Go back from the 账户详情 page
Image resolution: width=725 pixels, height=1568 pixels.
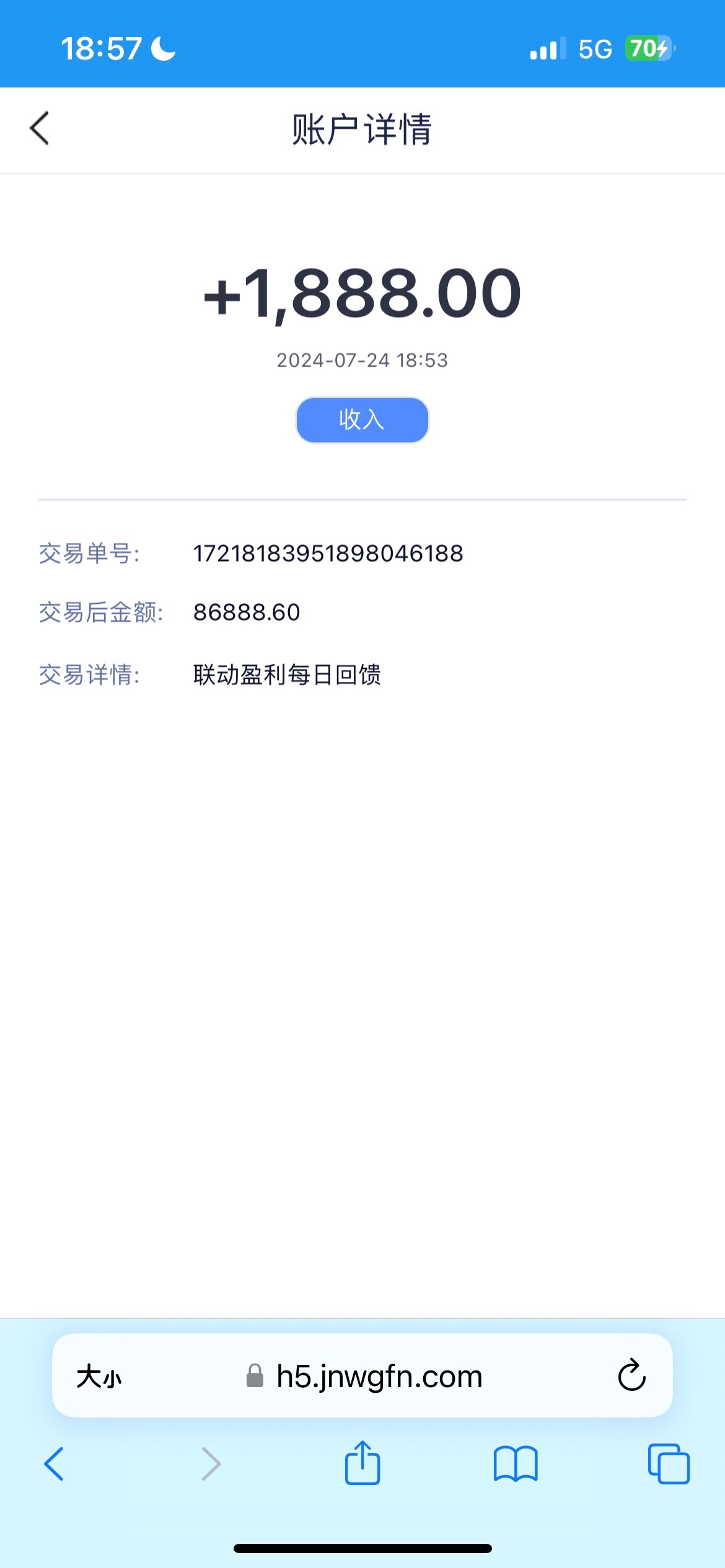40,129
